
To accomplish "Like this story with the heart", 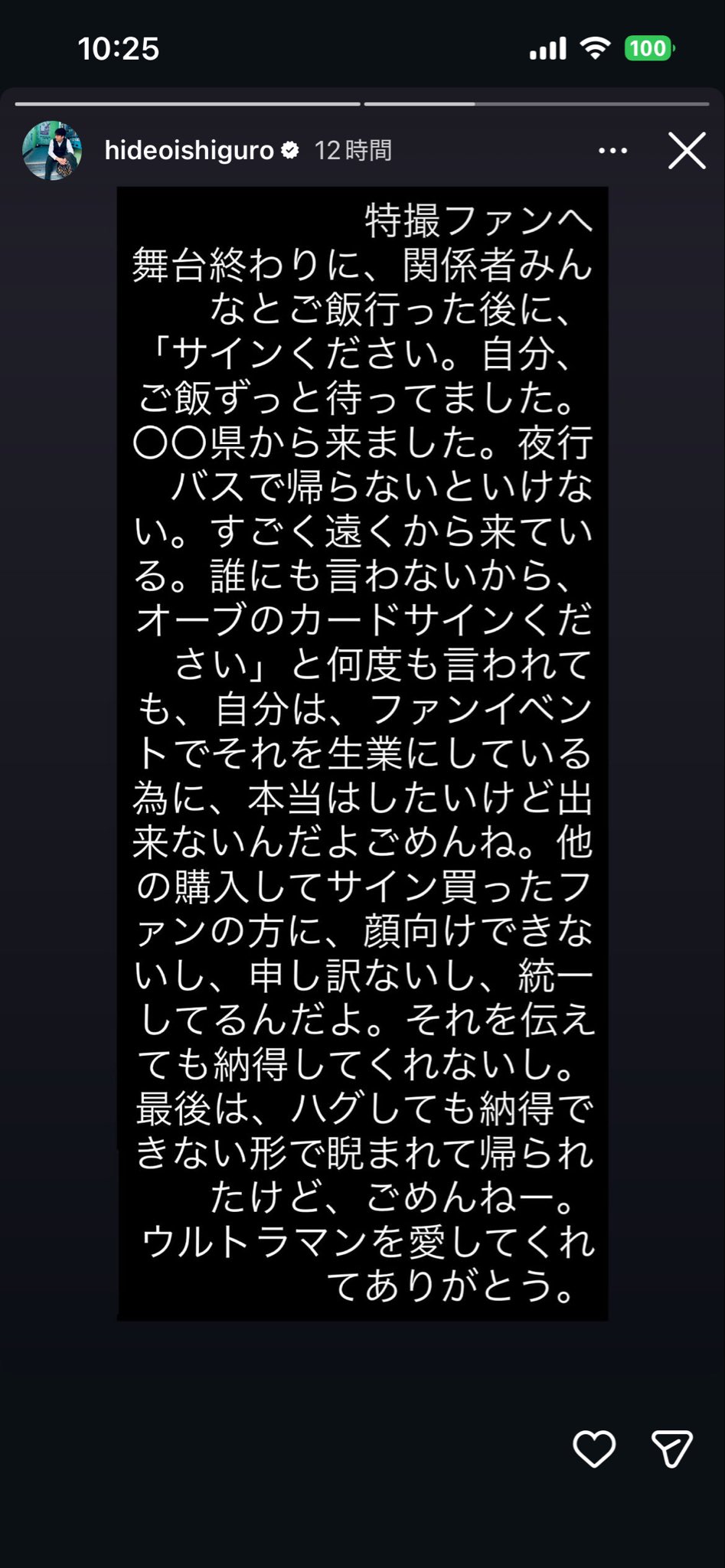I will [x=594, y=1448].
